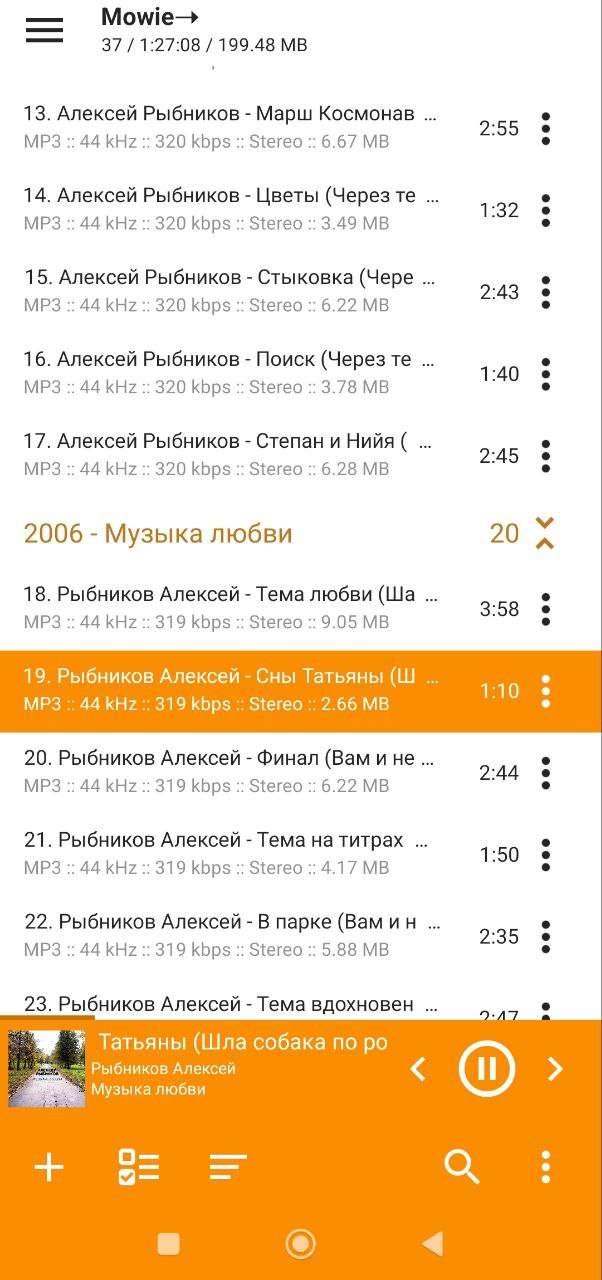602x1280 pixels.
Task: Skip to the next track
Action: click(555, 1069)
